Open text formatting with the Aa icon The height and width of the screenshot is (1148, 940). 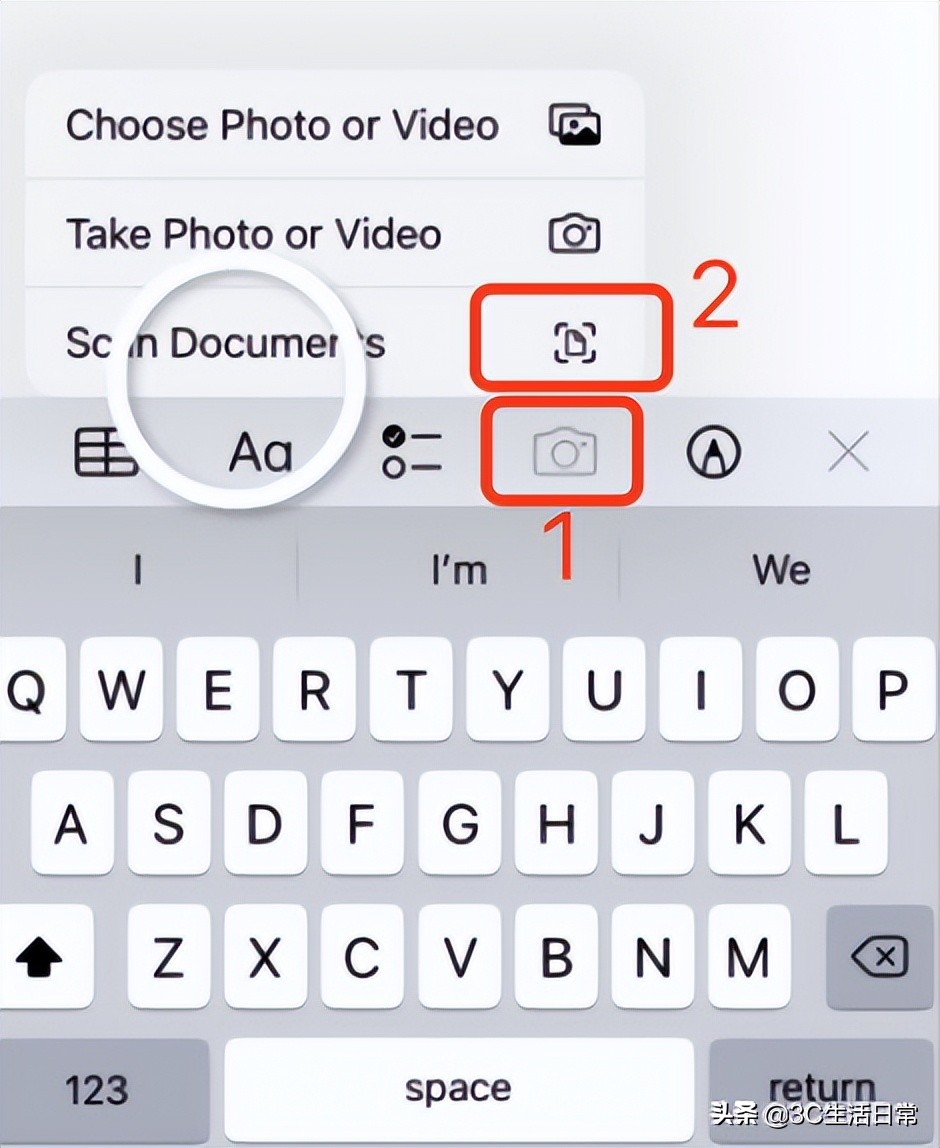pyautogui.click(x=262, y=452)
